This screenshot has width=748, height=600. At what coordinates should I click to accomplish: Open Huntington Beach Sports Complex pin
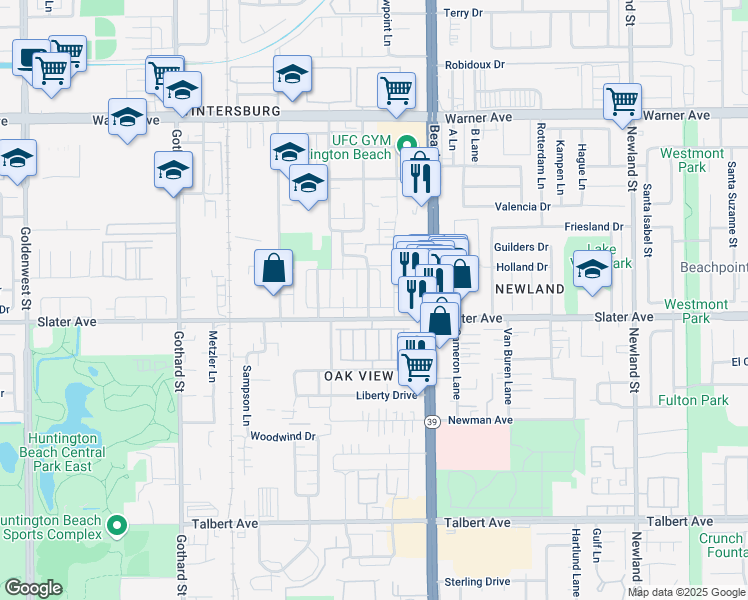117,524
